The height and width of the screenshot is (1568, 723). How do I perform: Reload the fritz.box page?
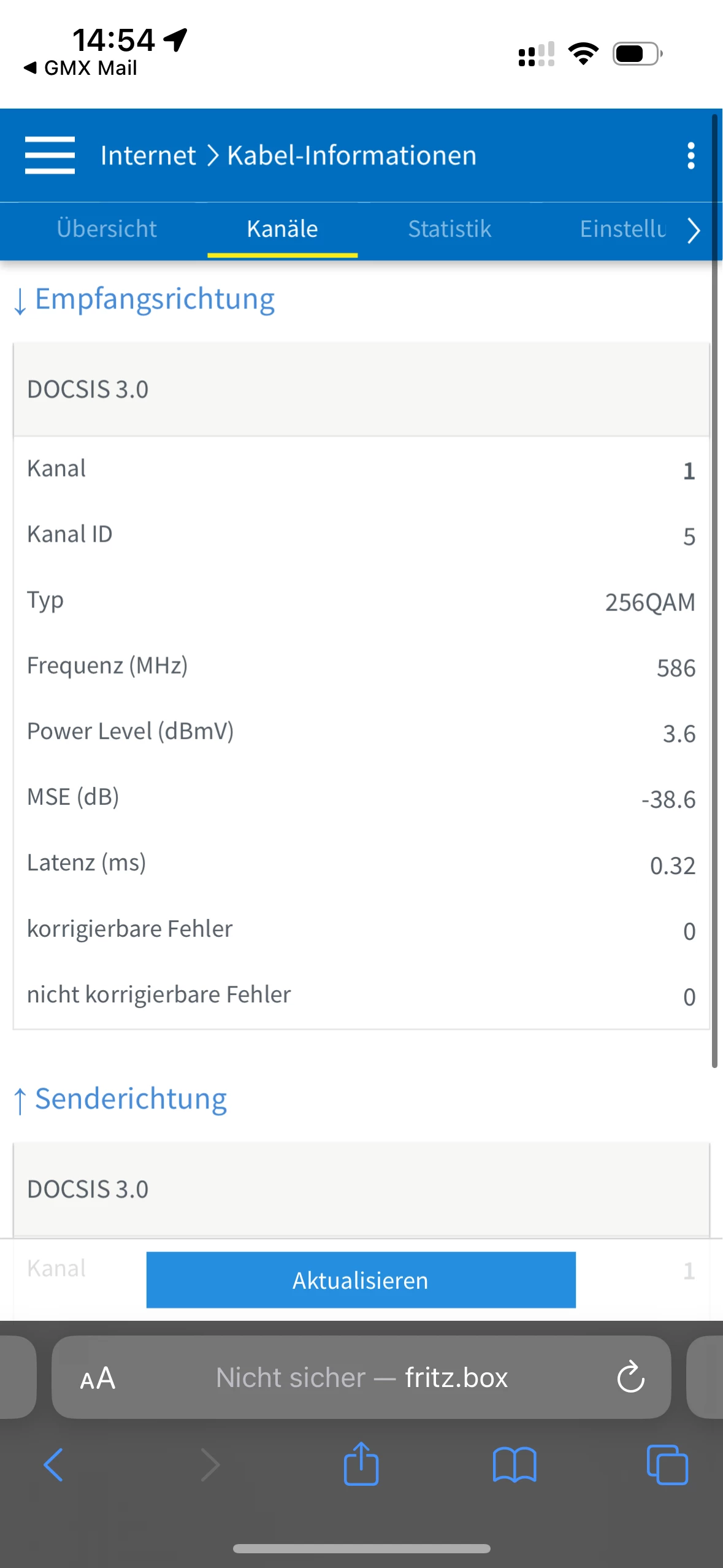coord(630,1378)
